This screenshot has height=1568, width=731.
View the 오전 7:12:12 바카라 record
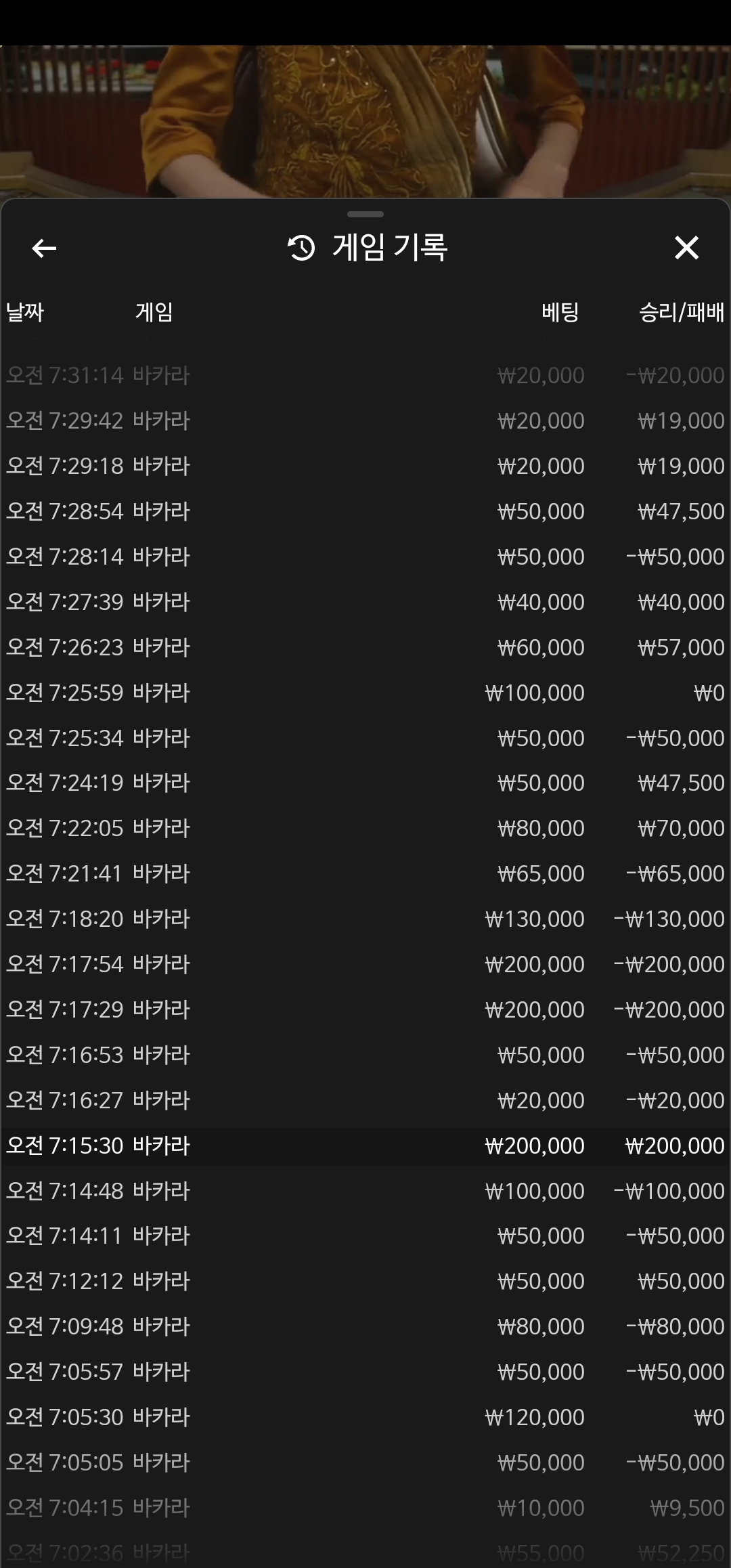(x=365, y=1281)
